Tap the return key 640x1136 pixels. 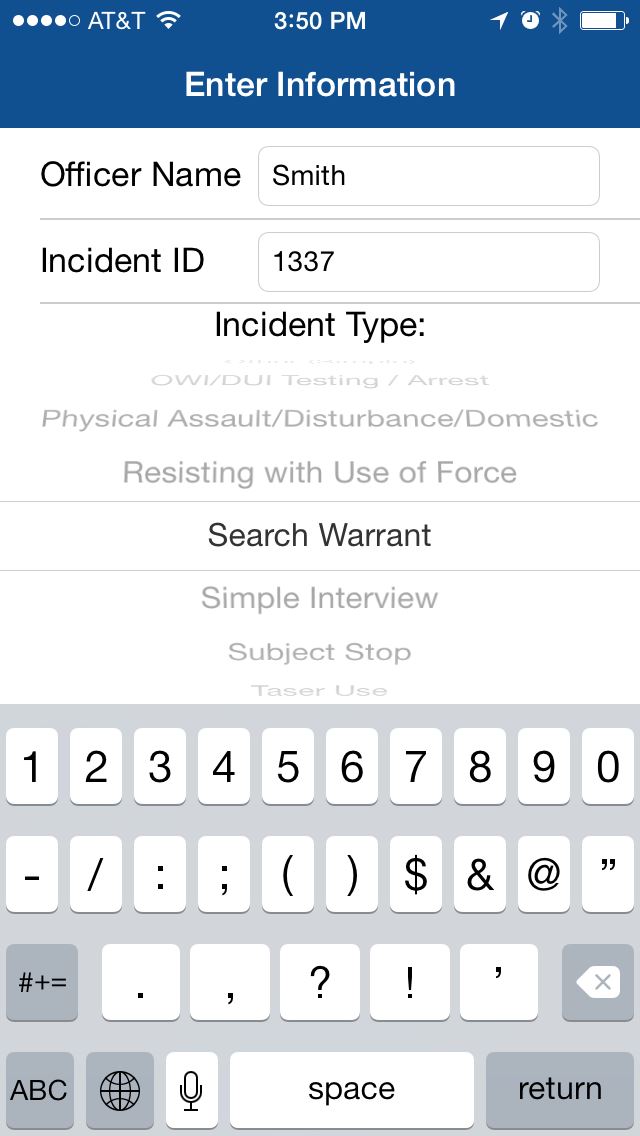point(560,1090)
